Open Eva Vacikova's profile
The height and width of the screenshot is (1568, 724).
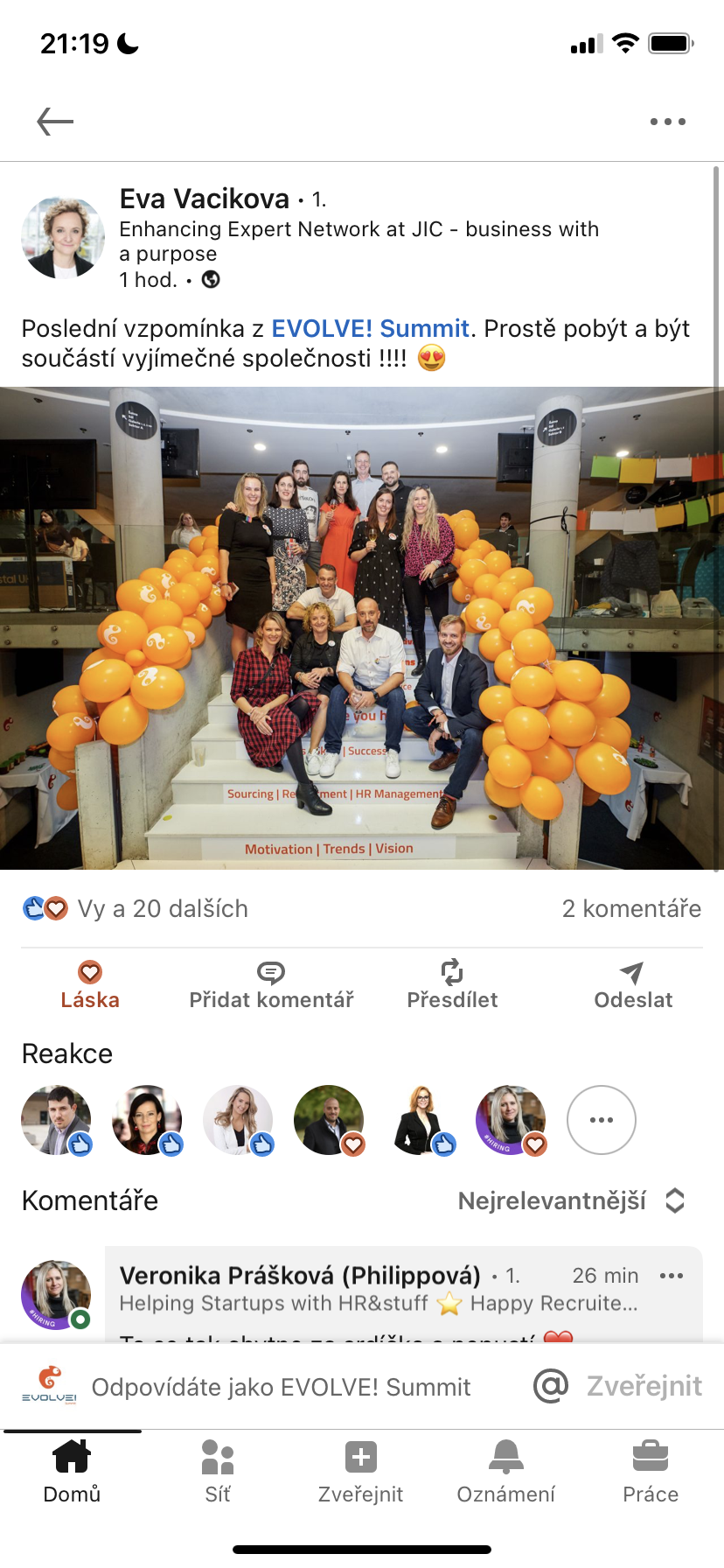coord(205,199)
